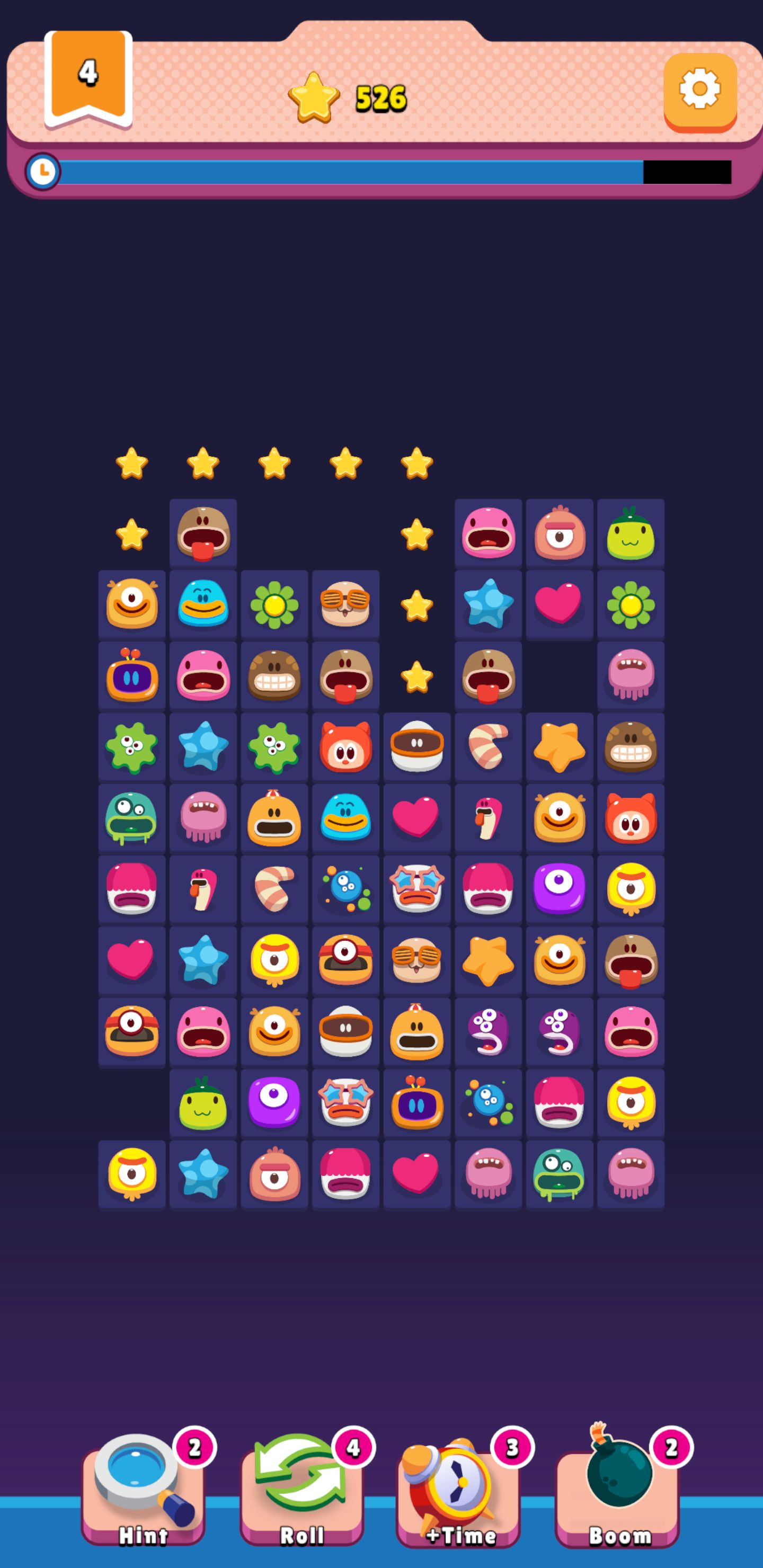Tap the green flower tile beside sunglasses face
Viewport: 763px width, 1568px height.
pos(274,604)
